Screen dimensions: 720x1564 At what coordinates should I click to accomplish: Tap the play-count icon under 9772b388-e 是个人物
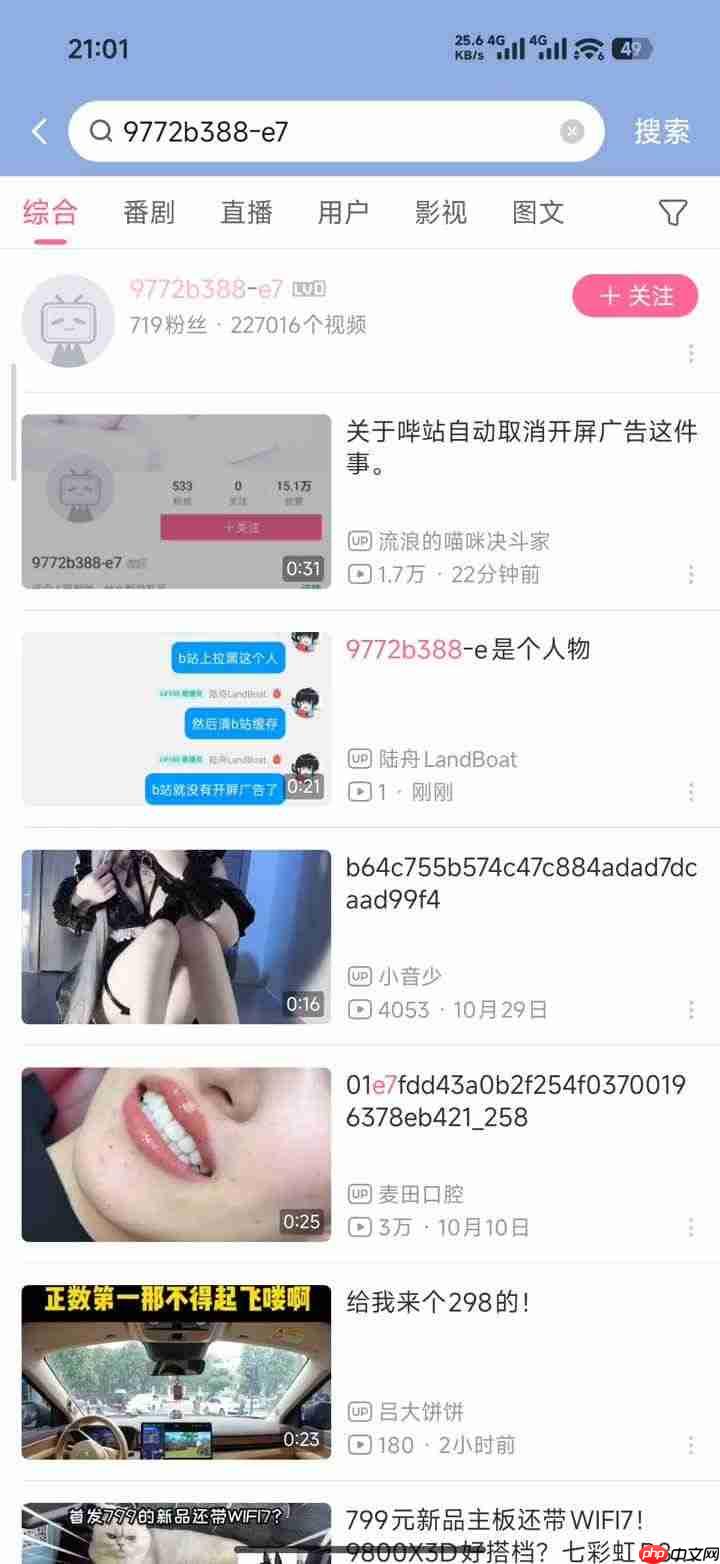click(x=361, y=792)
